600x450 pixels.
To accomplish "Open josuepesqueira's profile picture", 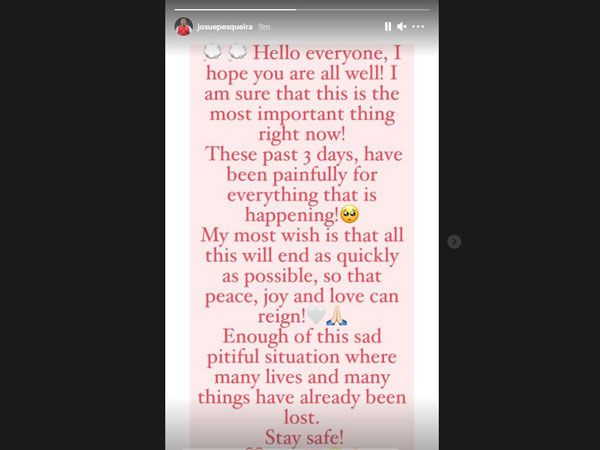I will point(183,26).
